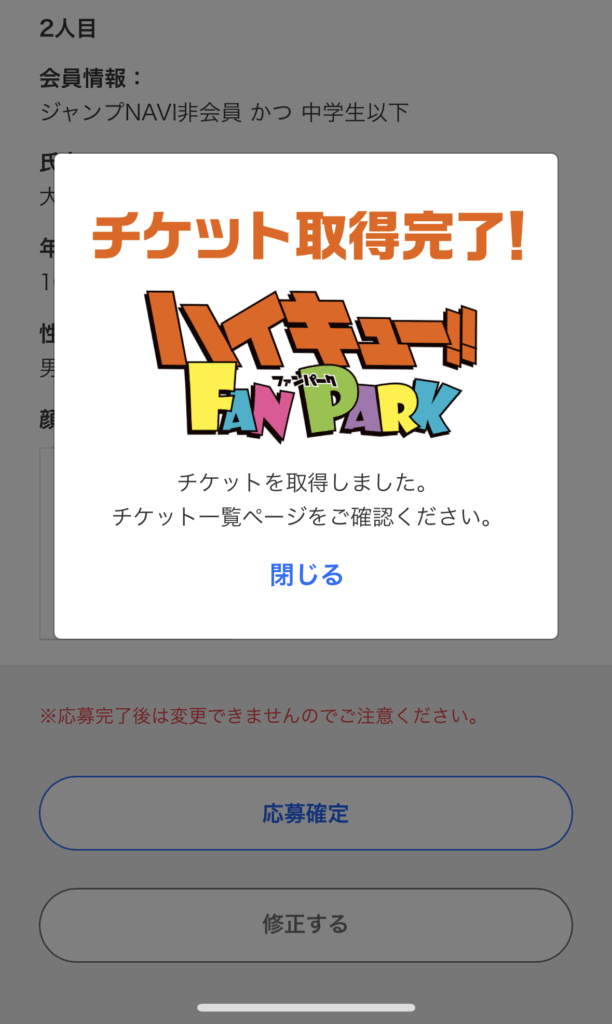Screen dimensions: 612x1024
Task: Close the ticket acquired dialog via 閉じる
Action: 306,575
